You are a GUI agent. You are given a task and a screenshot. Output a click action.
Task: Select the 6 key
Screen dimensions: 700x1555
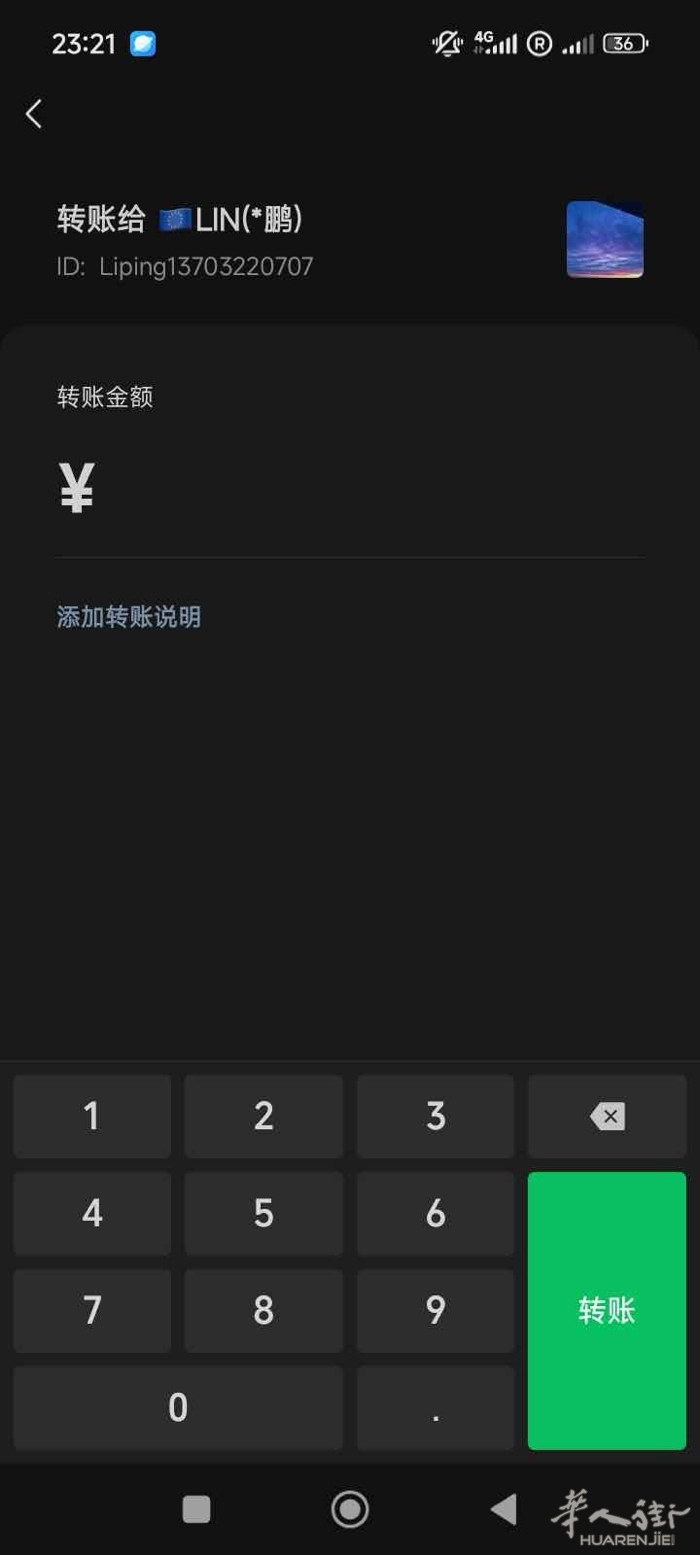(435, 1213)
